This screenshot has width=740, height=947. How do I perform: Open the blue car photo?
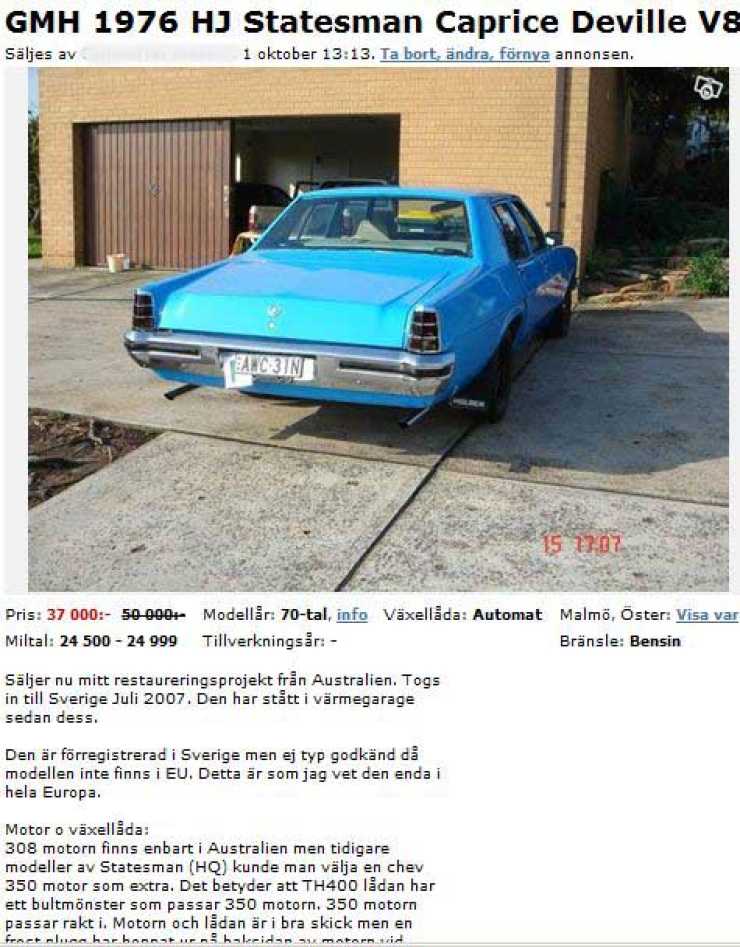pyautogui.click(x=378, y=330)
